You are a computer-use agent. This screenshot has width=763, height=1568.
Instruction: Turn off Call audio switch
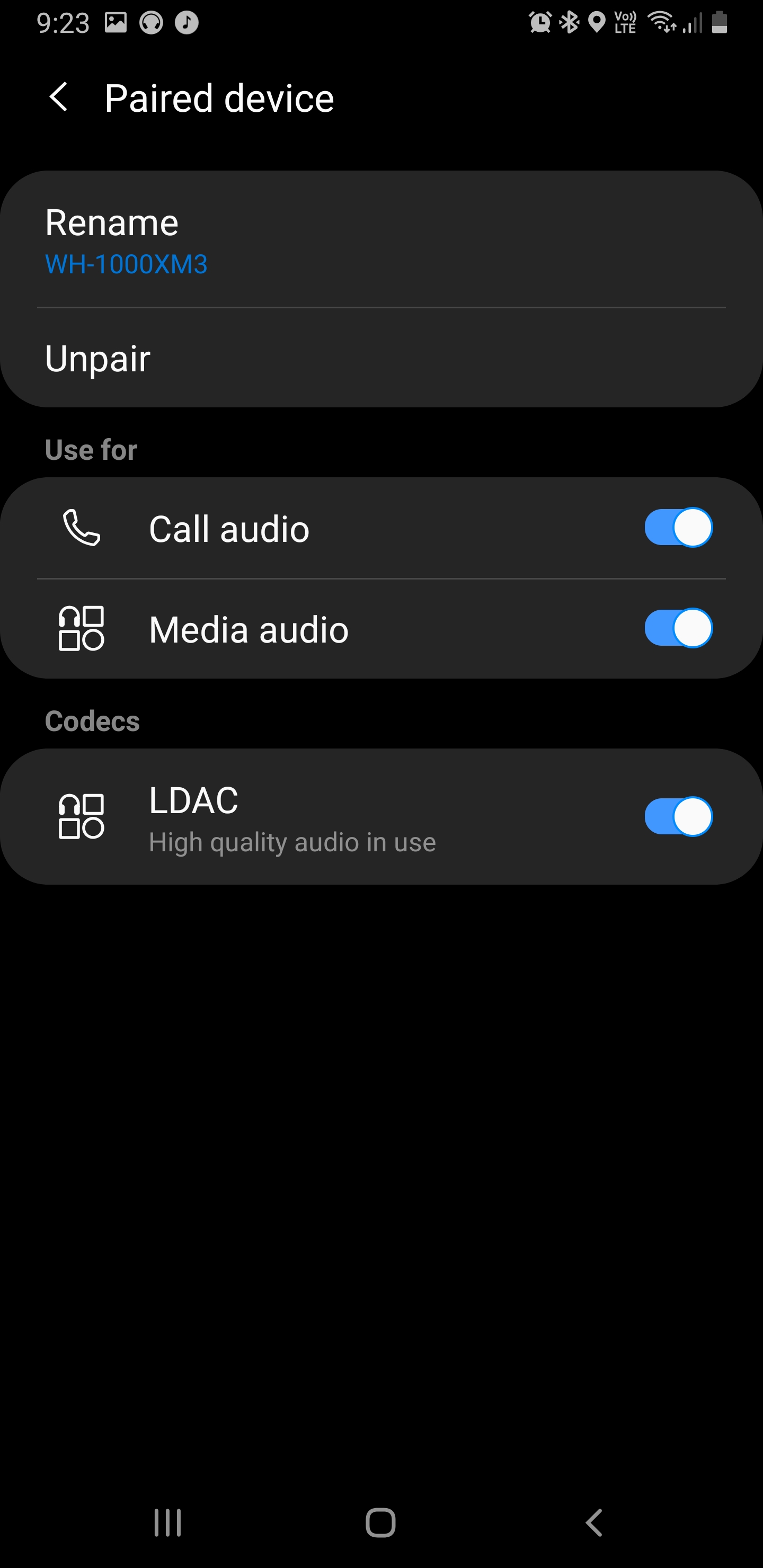(x=678, y=528)
